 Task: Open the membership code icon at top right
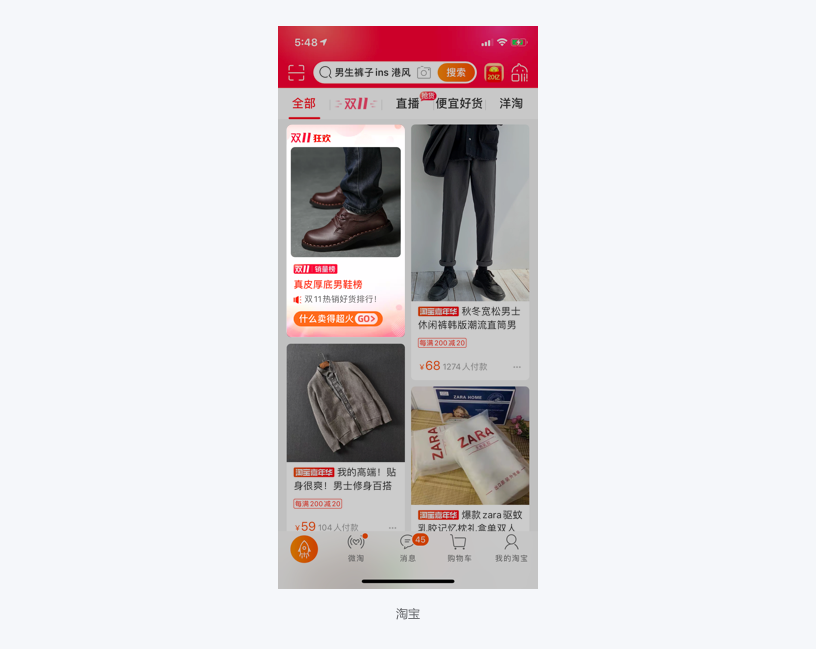coord(519,73)
